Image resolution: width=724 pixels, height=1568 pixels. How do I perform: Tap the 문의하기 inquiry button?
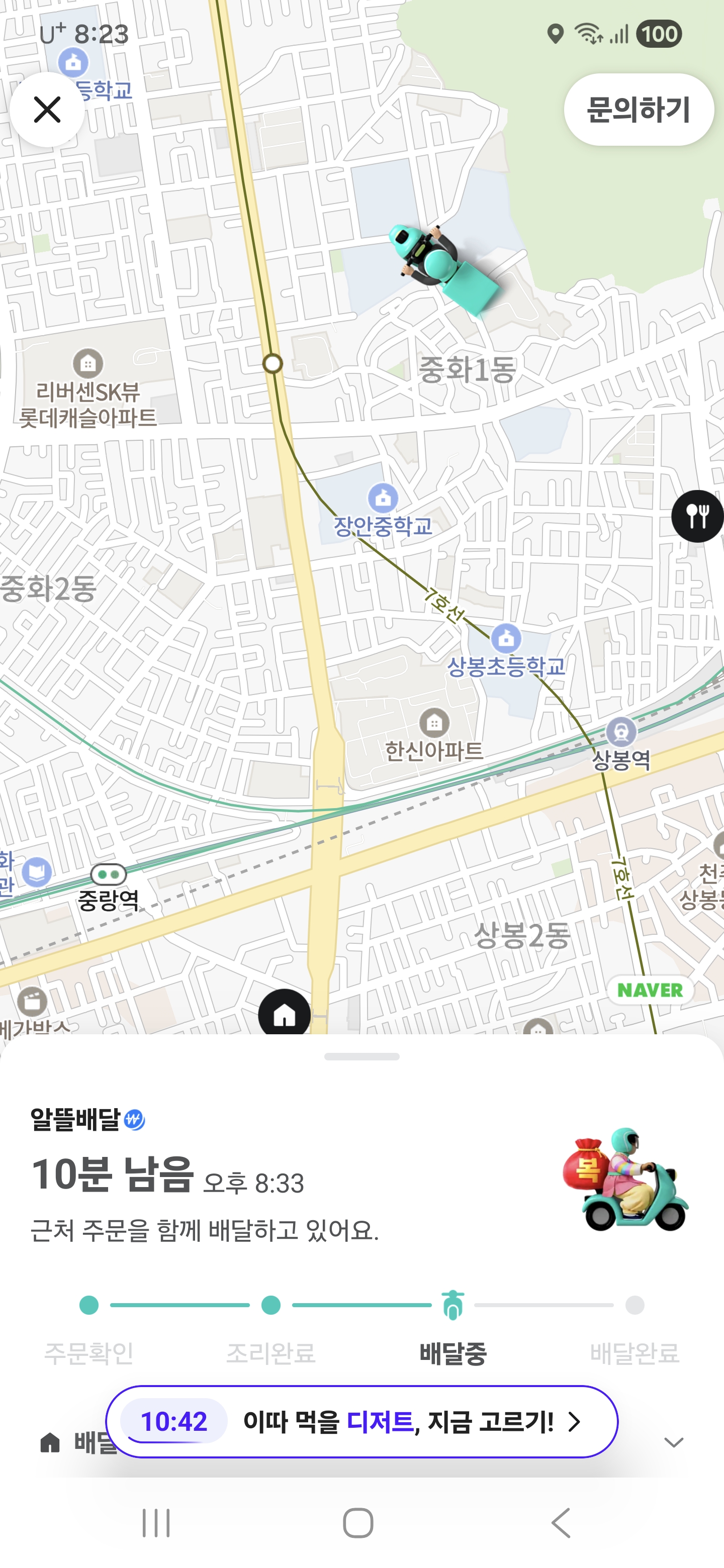click(638, 110)
